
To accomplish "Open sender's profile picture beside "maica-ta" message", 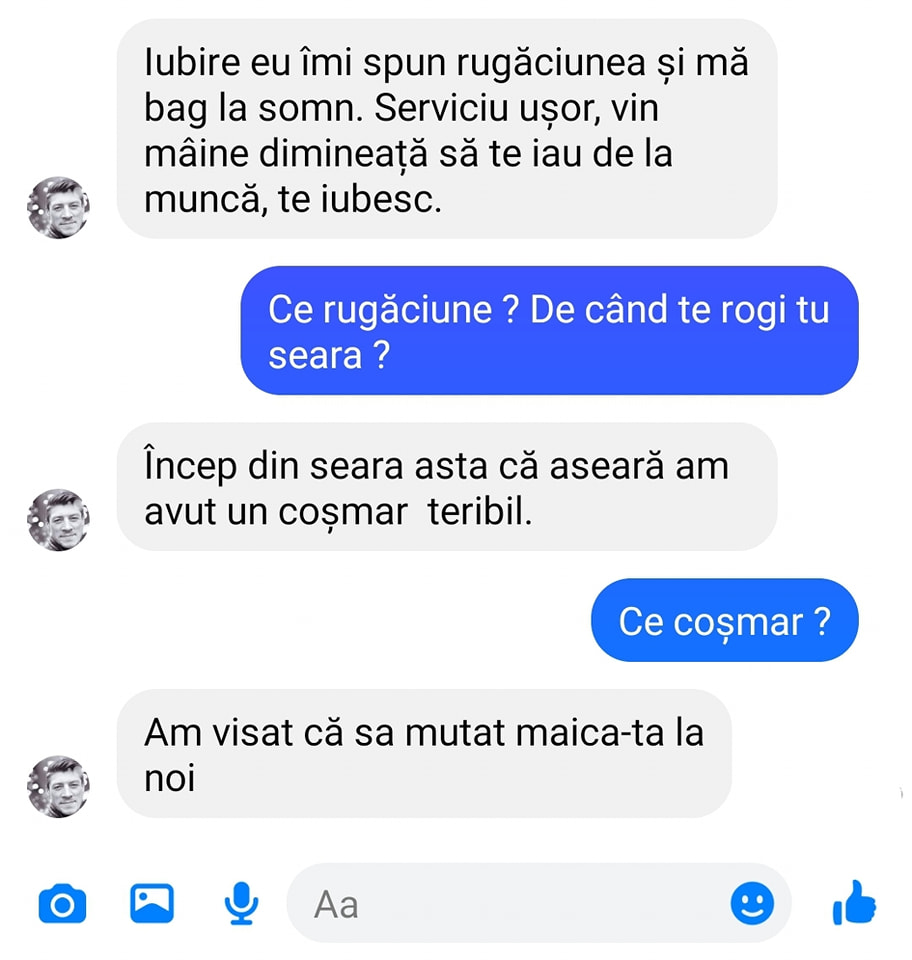I will point(58,787).
